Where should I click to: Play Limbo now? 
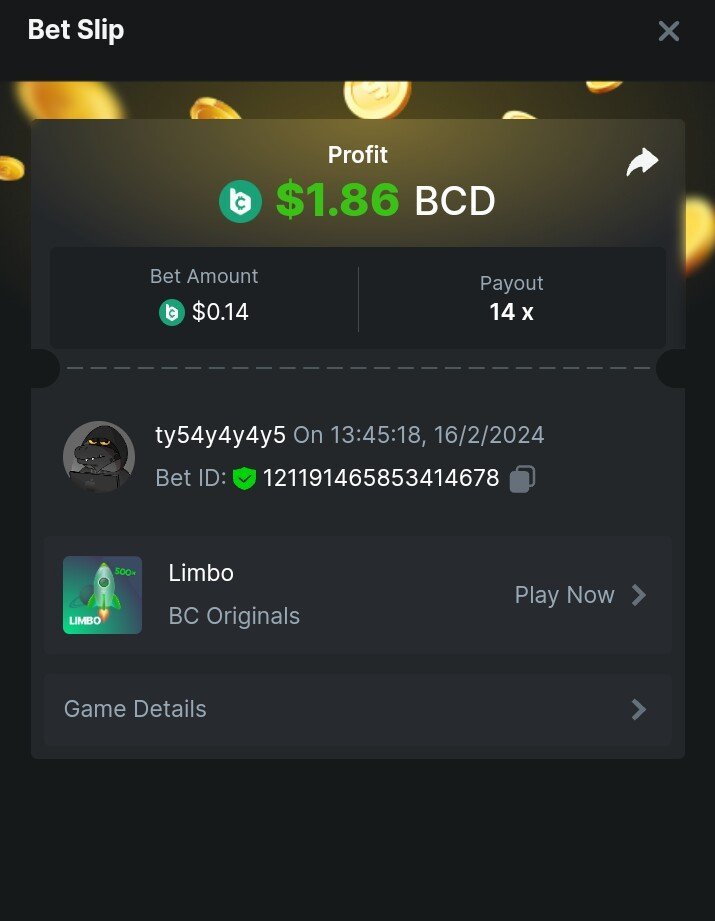coord(580,595)
